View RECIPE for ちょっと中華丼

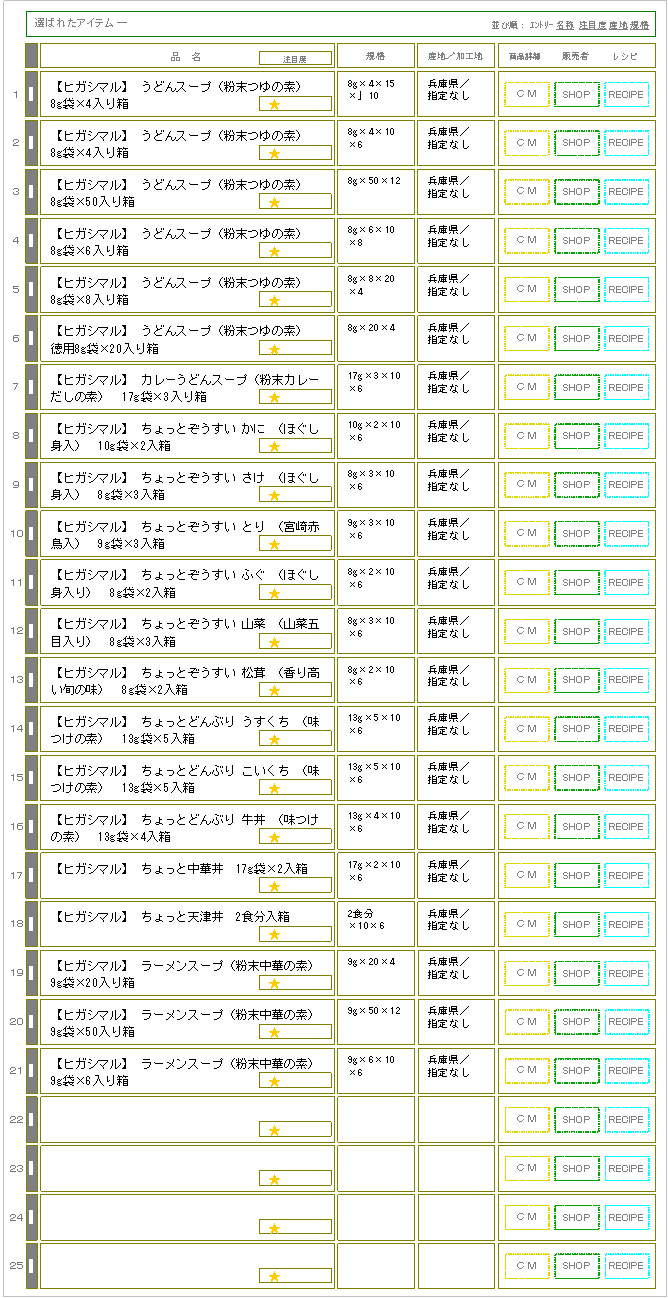626,876
